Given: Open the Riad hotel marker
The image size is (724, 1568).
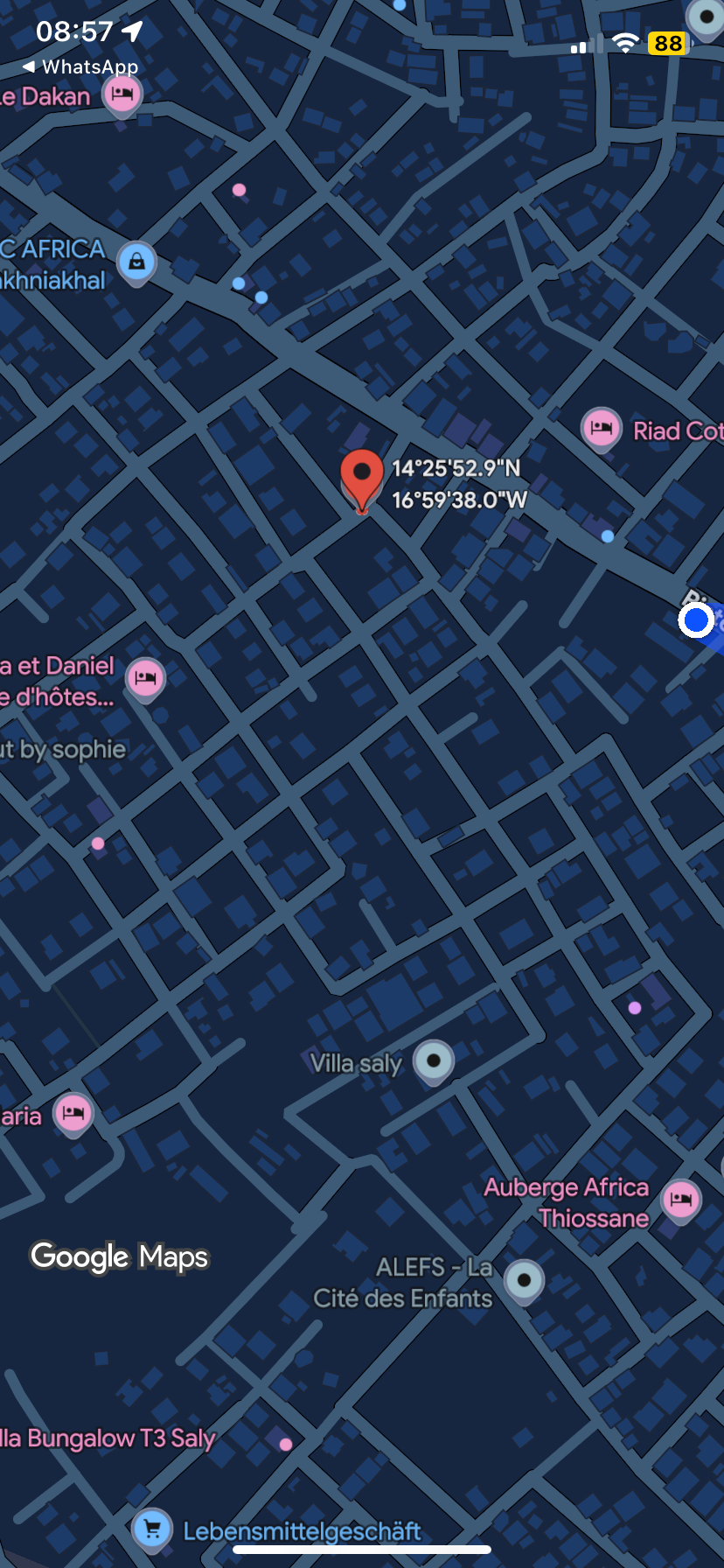Looking at the screenshot, I should pyautogui.click(x=602, y=429).
